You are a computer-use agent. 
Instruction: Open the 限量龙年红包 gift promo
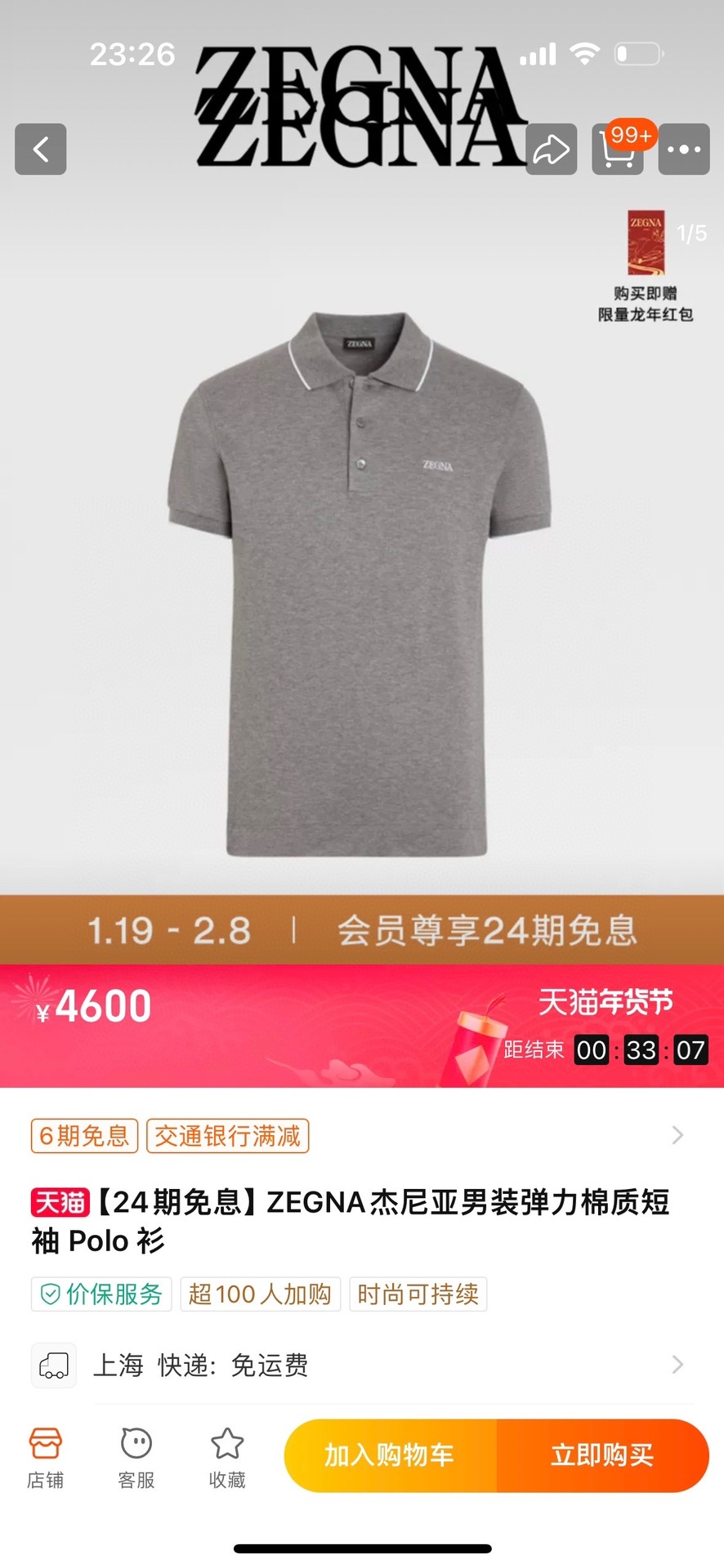click(646, 266)
